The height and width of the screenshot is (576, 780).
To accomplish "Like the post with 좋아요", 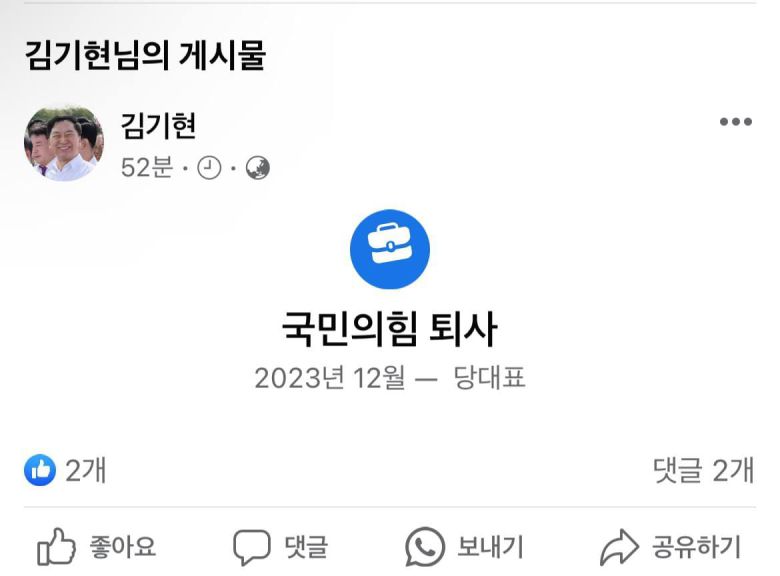I will (x=97, y=547).
